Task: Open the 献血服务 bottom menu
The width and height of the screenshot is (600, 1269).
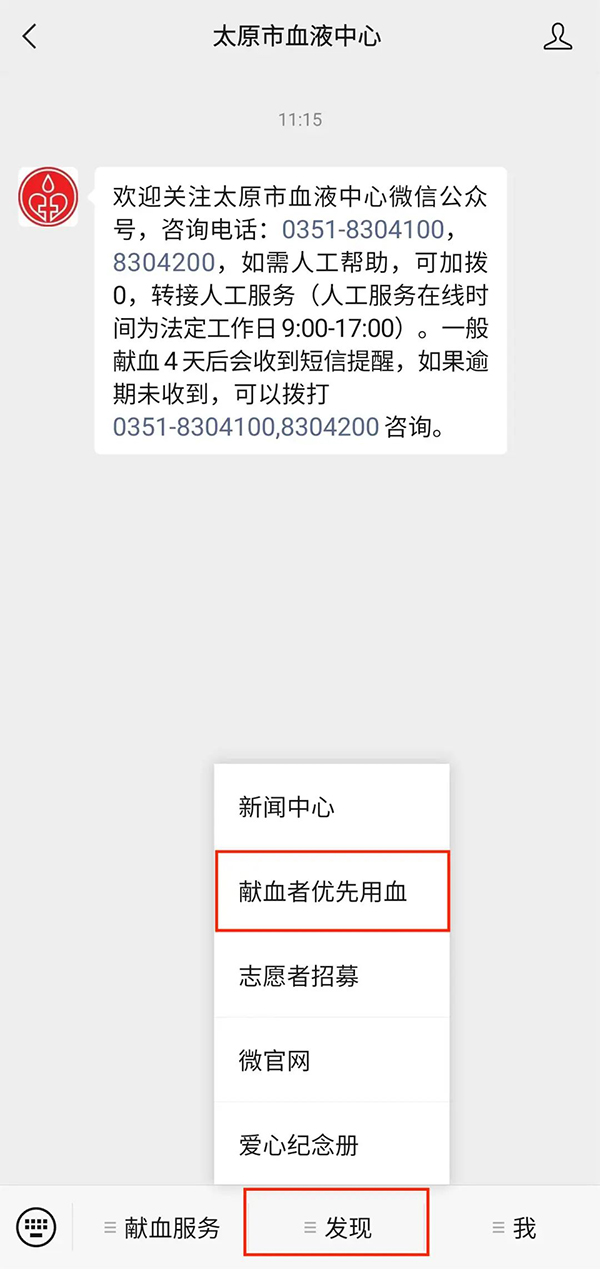Action: point(162,1228)
